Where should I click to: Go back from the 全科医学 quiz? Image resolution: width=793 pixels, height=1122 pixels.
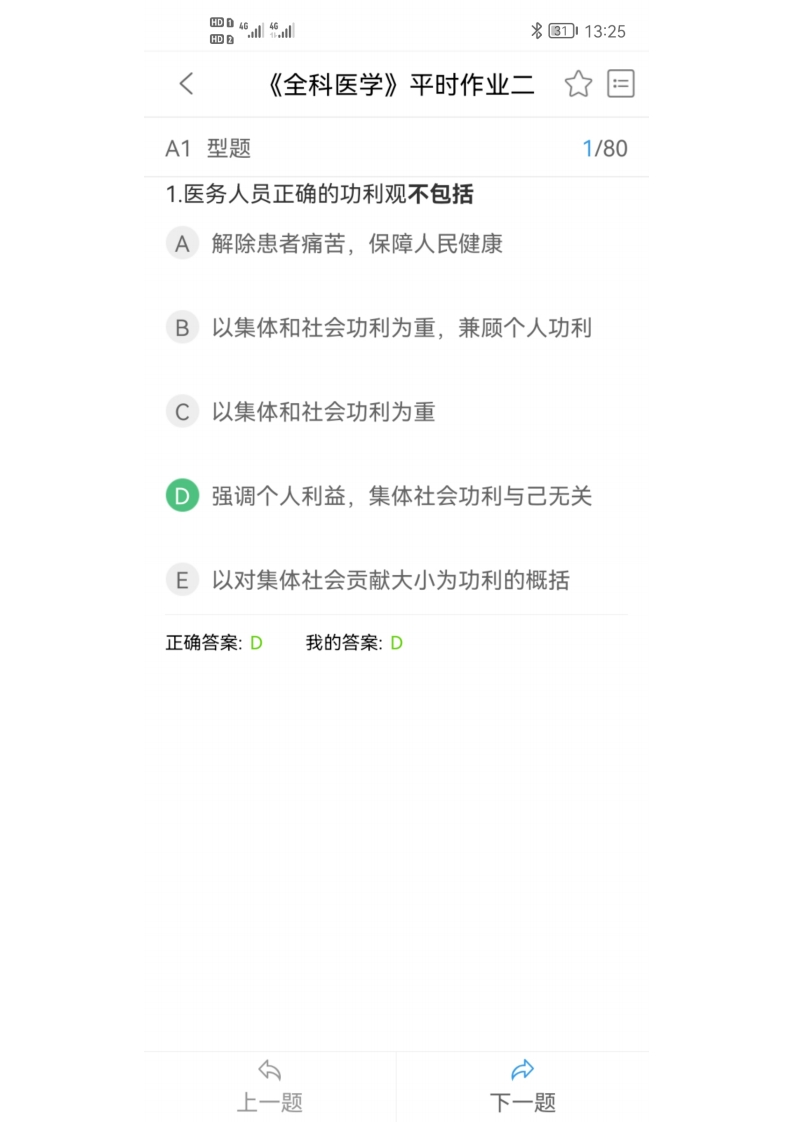click(186, 84)
